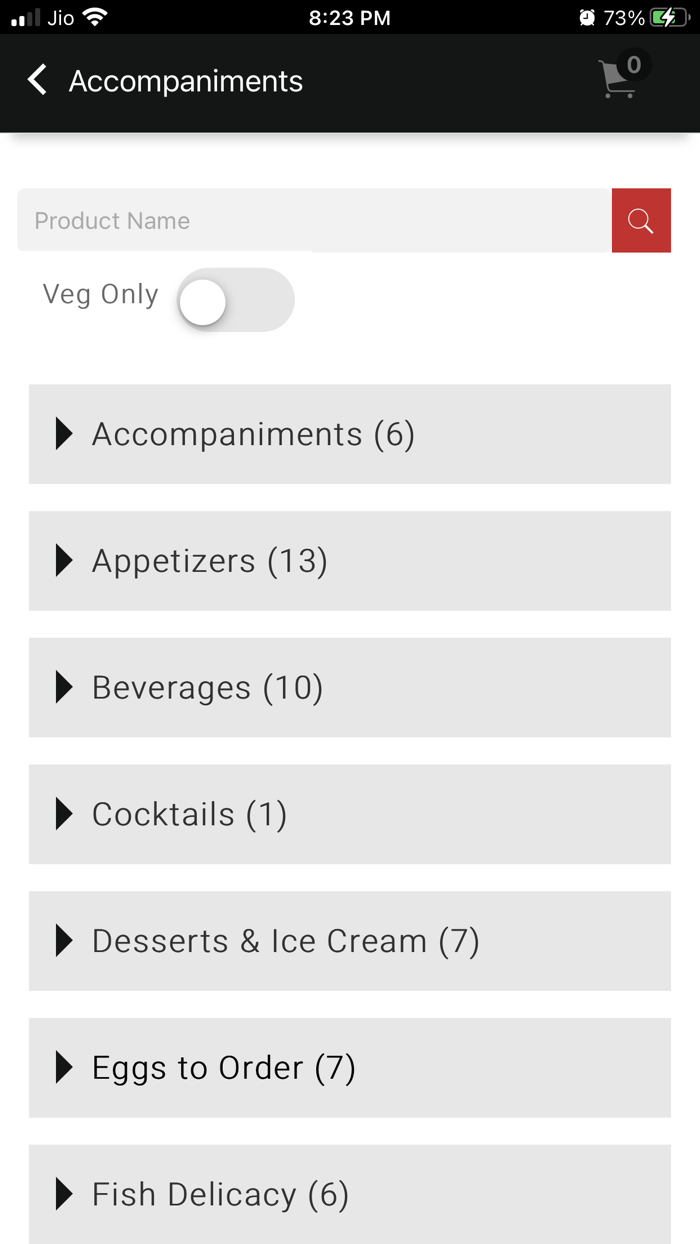The height and width of the screenshot is (1244, 700).
Task: Expand the Accompaniments (6) section
Action: [x=349, y=434]
